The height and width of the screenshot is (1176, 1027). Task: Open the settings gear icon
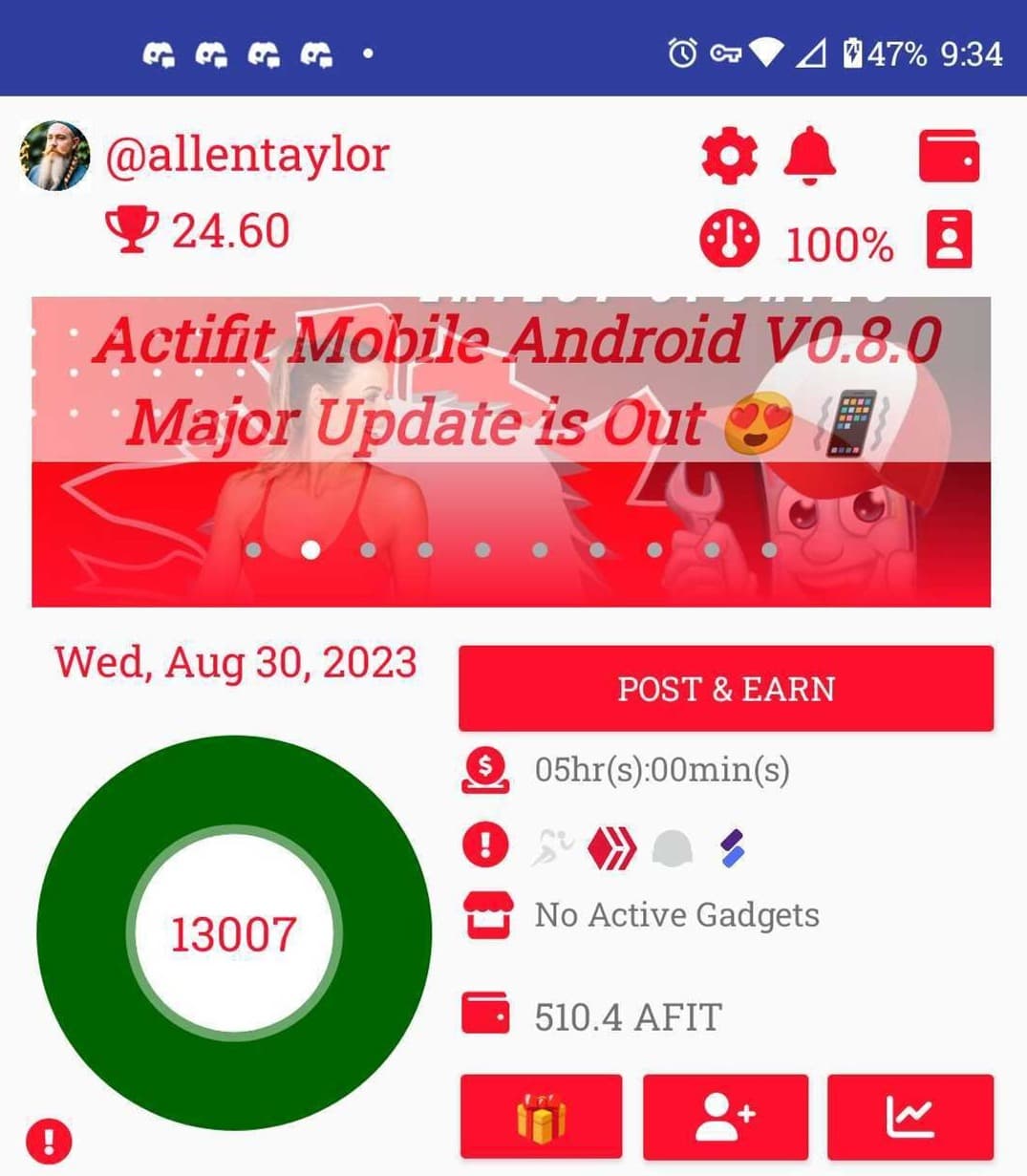pos(729,157)
